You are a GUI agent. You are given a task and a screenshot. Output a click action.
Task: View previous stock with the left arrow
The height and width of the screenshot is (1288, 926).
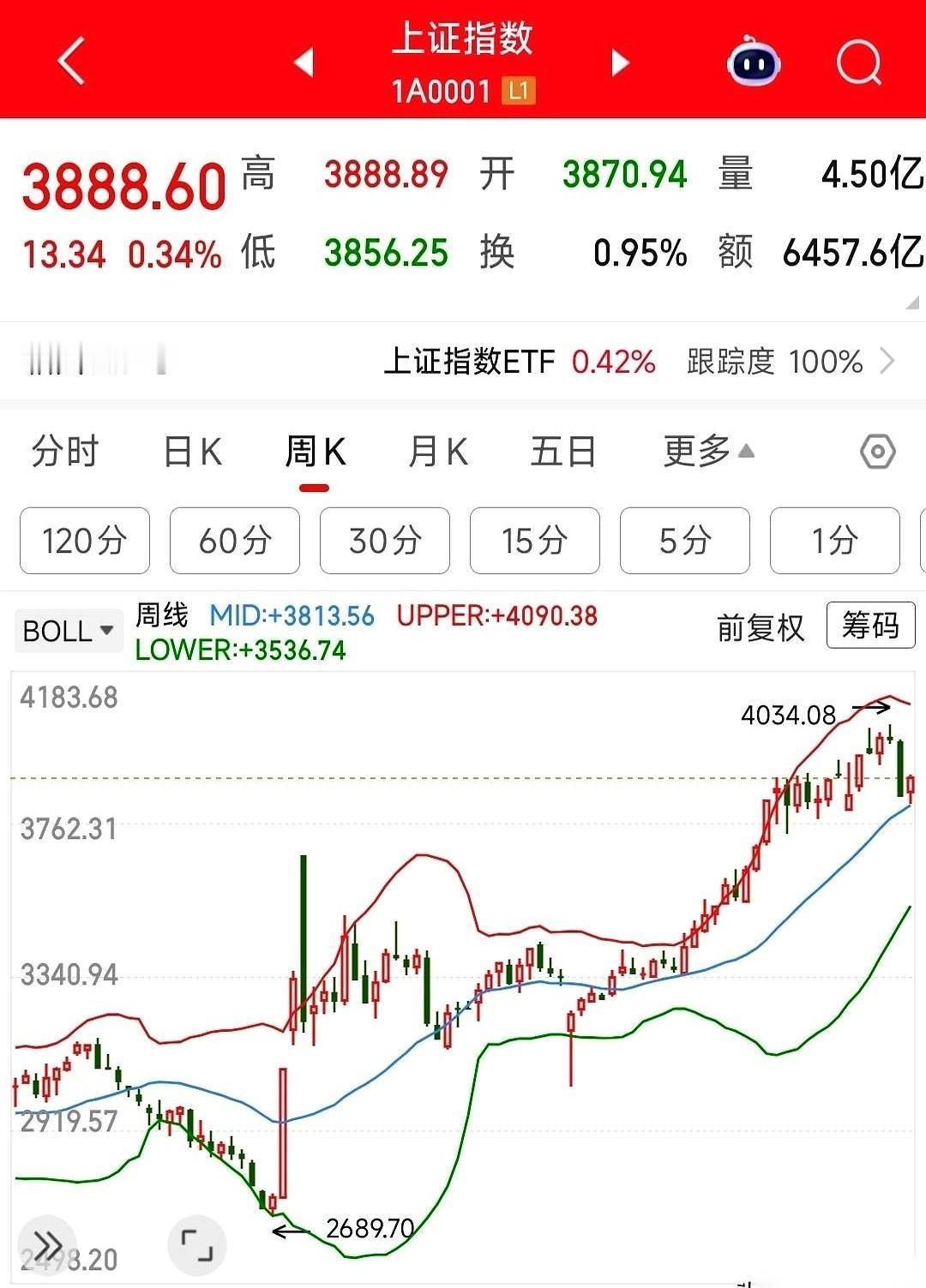point(304,62)
